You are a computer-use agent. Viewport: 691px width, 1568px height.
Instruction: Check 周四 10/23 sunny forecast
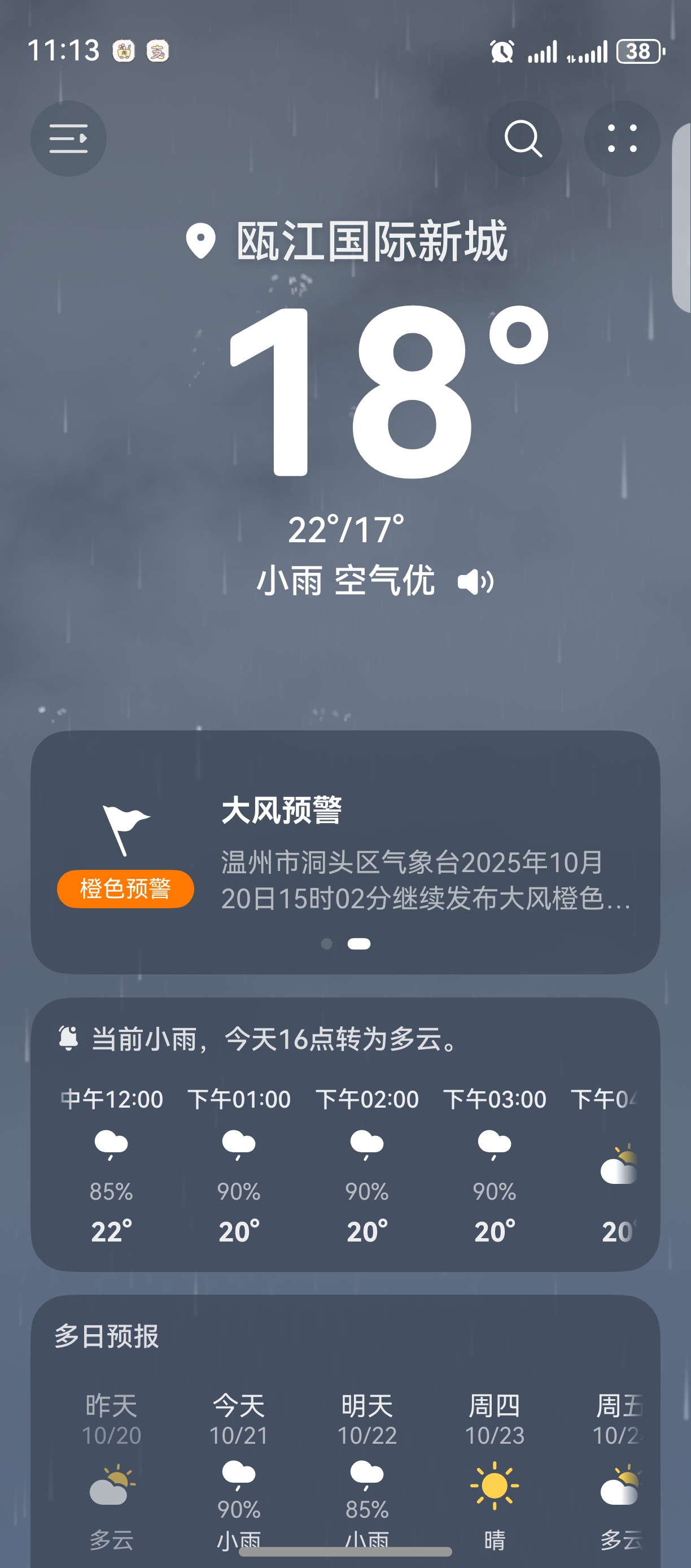(x=495, y=1473)
